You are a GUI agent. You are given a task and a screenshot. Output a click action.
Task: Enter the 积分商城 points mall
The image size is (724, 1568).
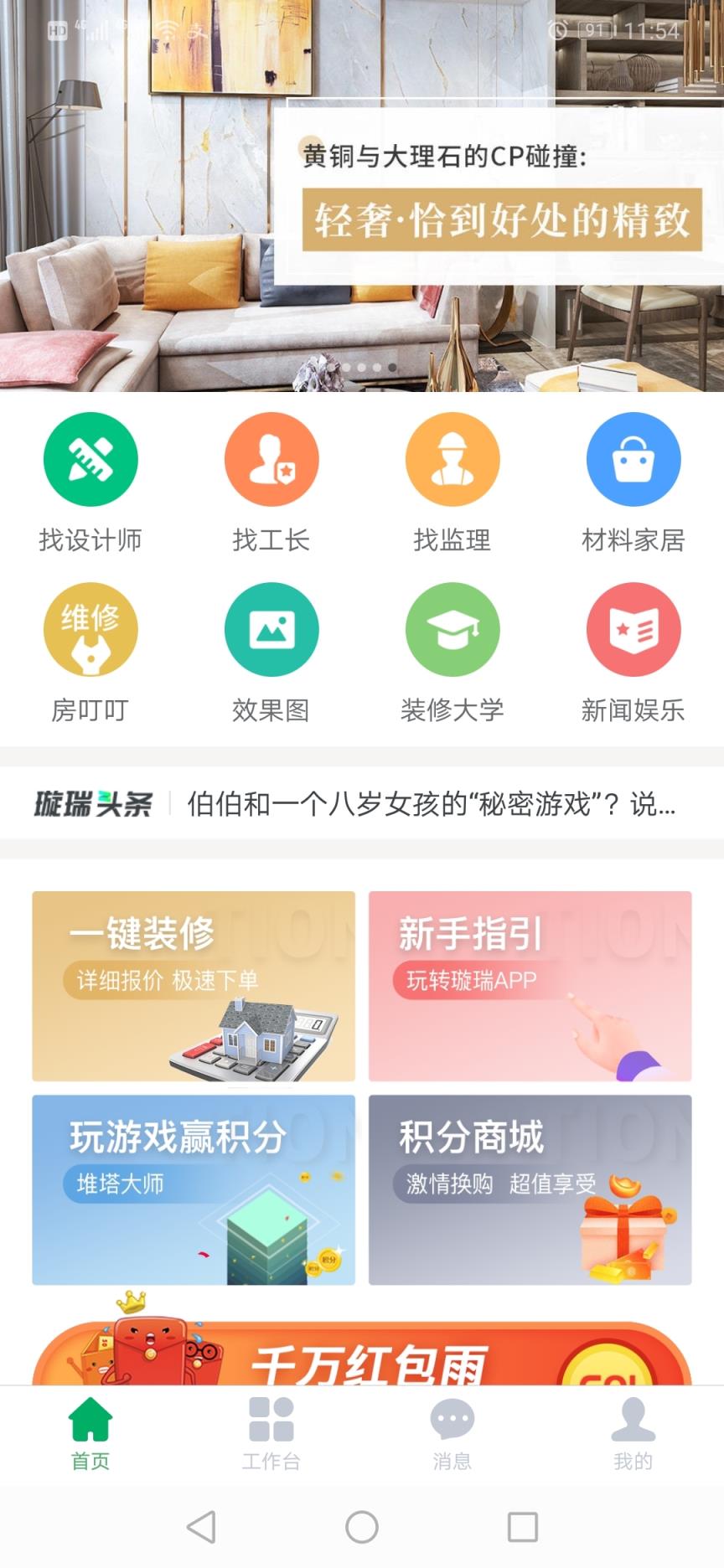coord(533,1188)
